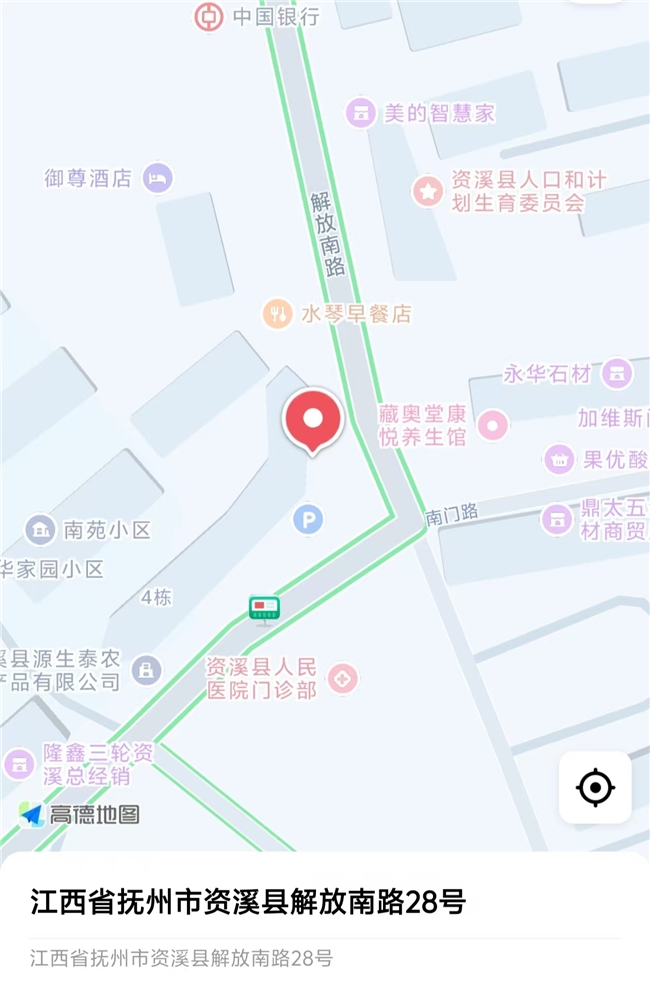The width and height of the screenshot is (650, 1000).
Task: Recenter map on my current location
Action: 595,787
